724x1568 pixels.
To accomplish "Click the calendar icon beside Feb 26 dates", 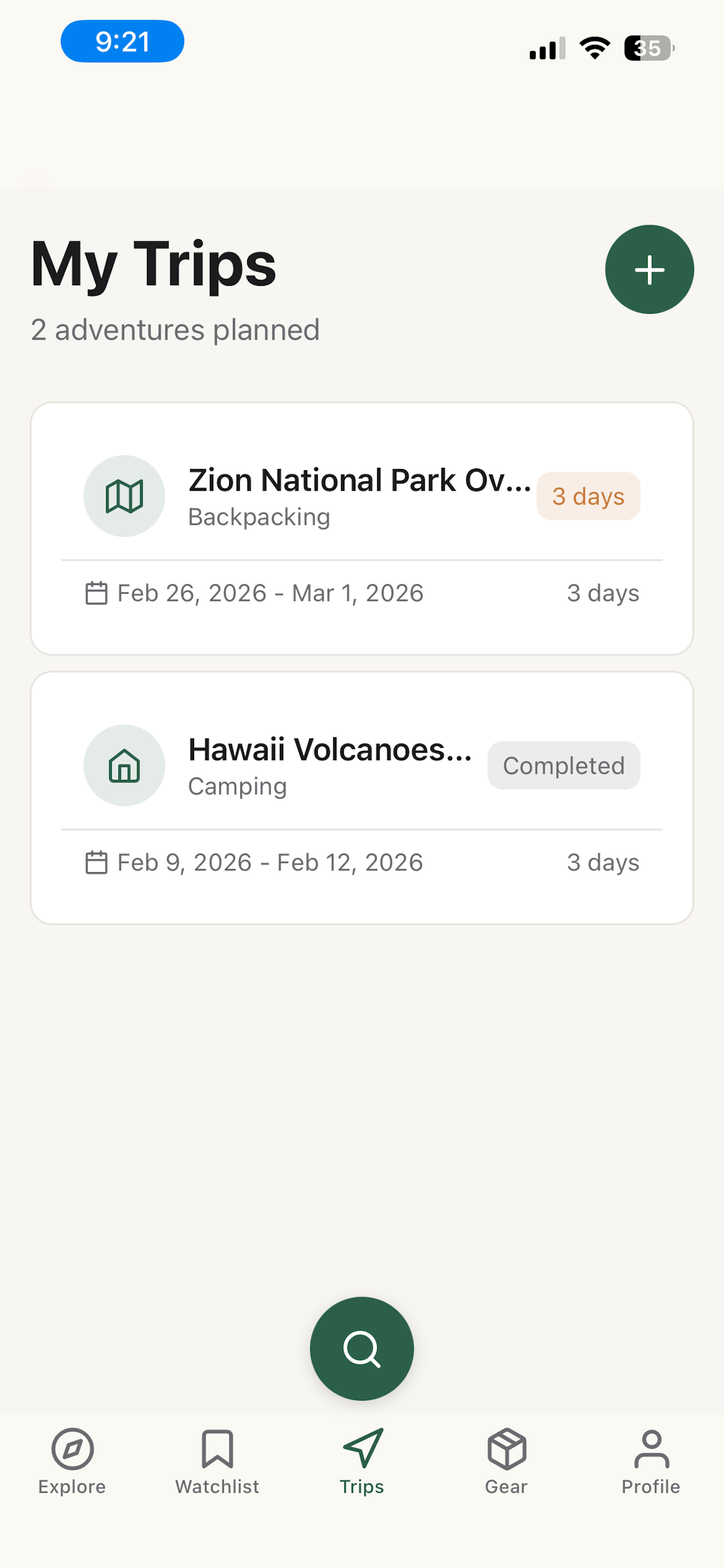I will (x=96, y=592).
